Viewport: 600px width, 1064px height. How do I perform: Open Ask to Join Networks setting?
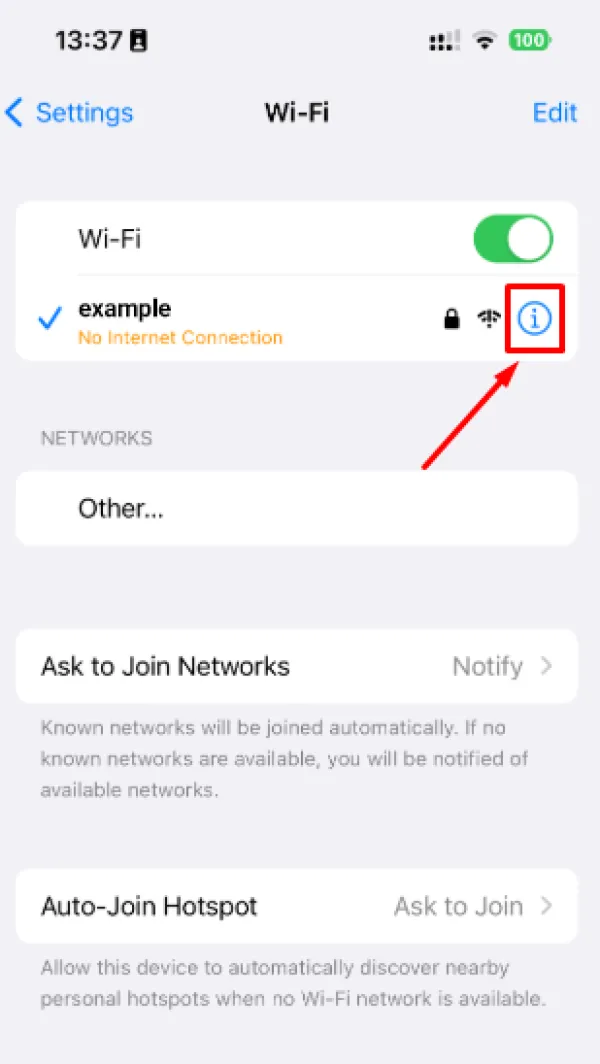296,667
